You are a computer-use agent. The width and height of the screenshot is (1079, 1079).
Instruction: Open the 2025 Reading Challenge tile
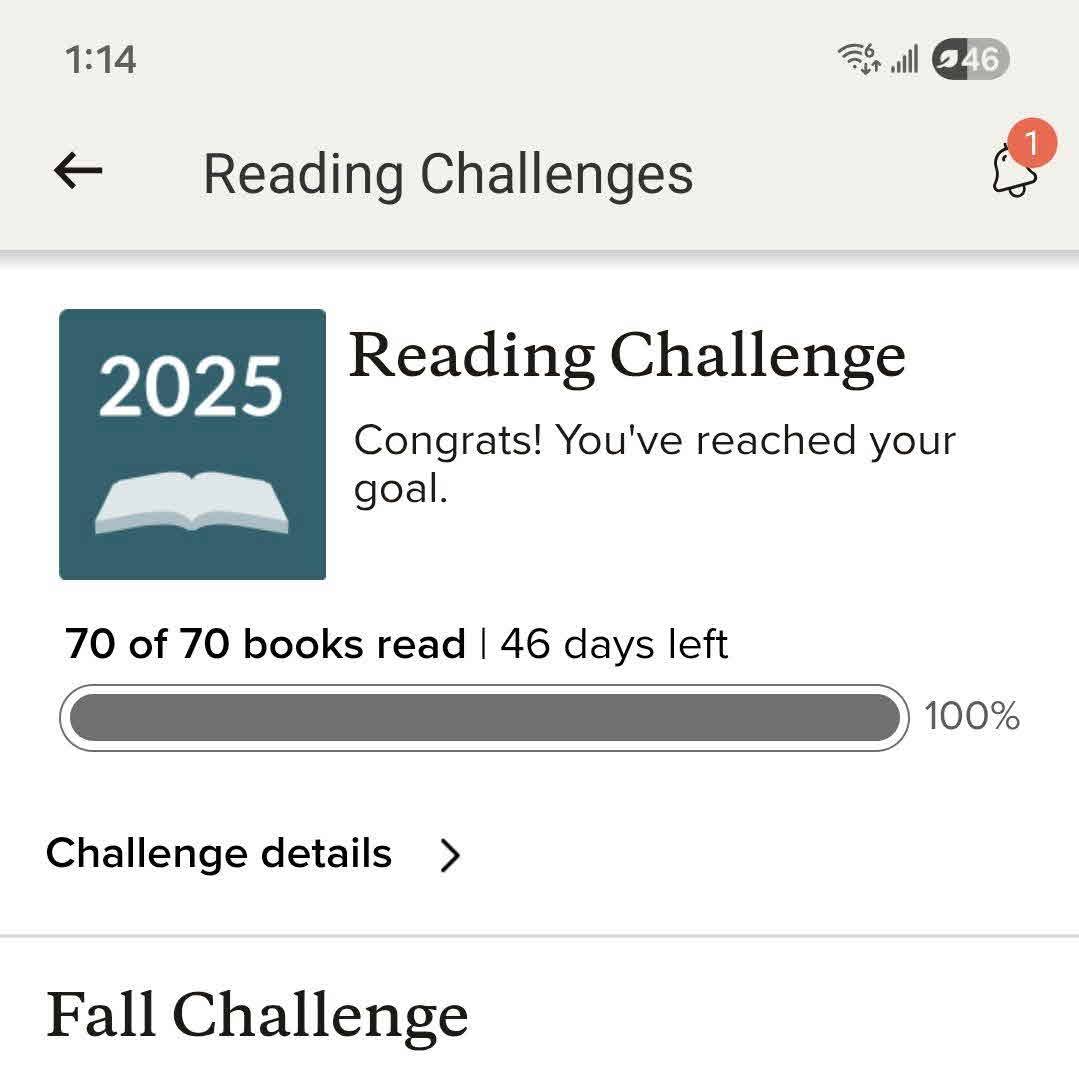[x=193, y=444]
